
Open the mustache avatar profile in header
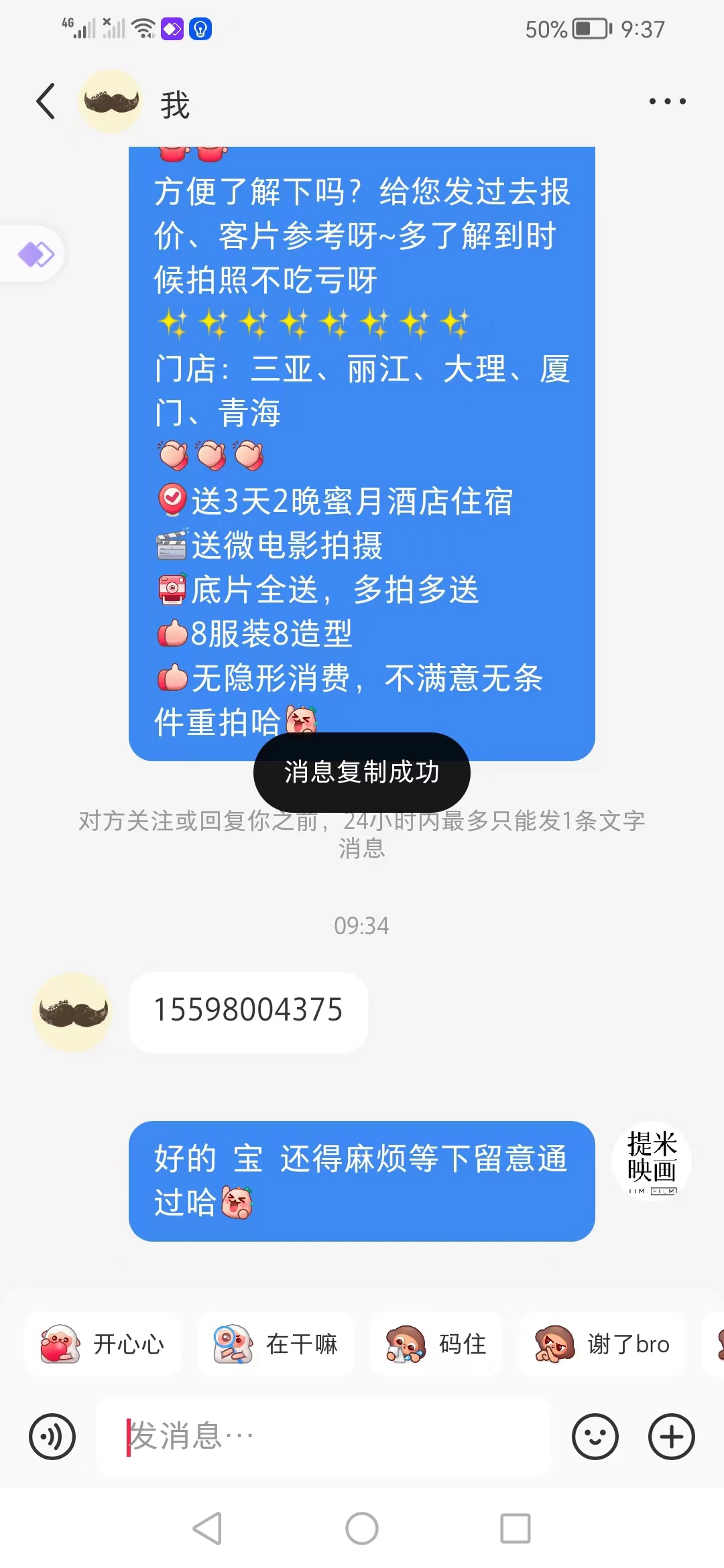111,102
